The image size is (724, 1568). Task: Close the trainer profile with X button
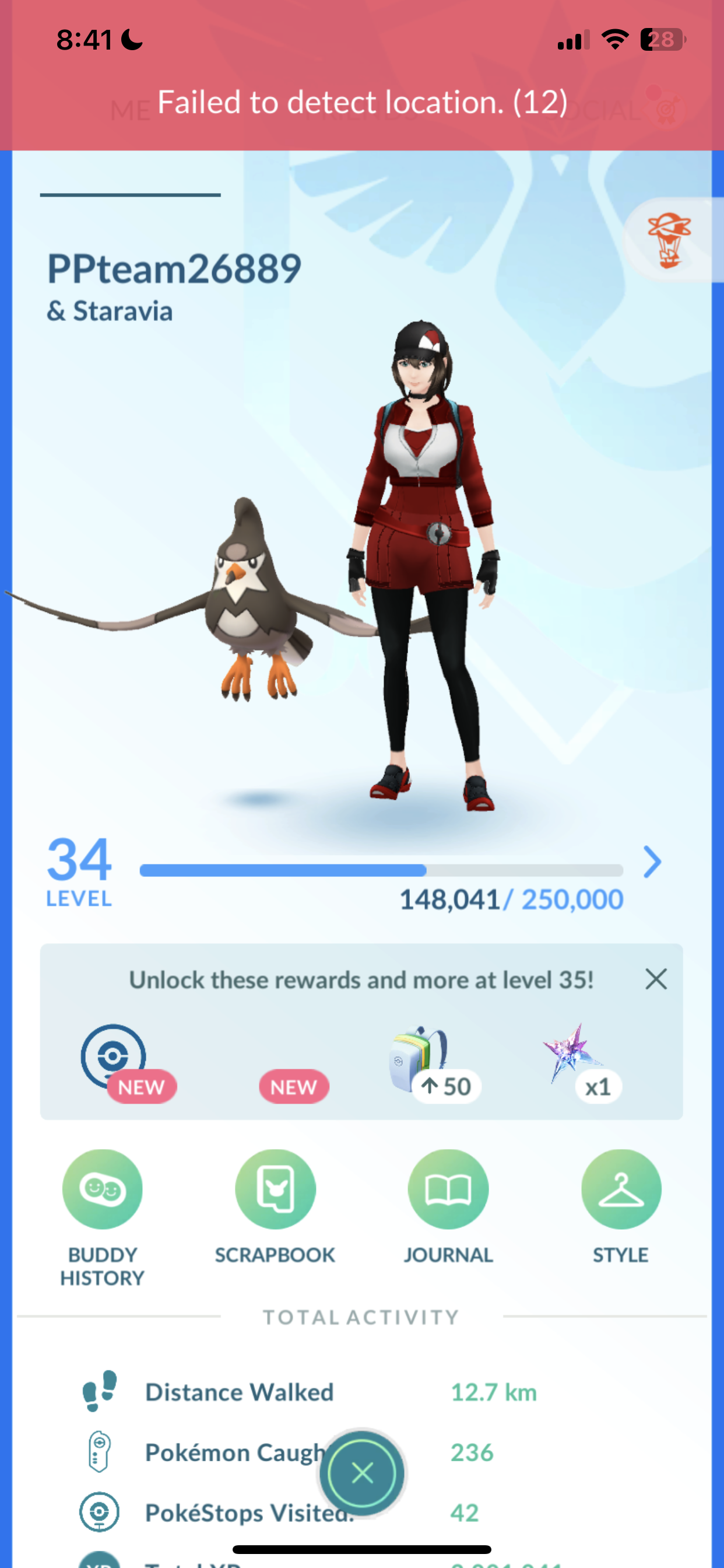point(363,1473)
